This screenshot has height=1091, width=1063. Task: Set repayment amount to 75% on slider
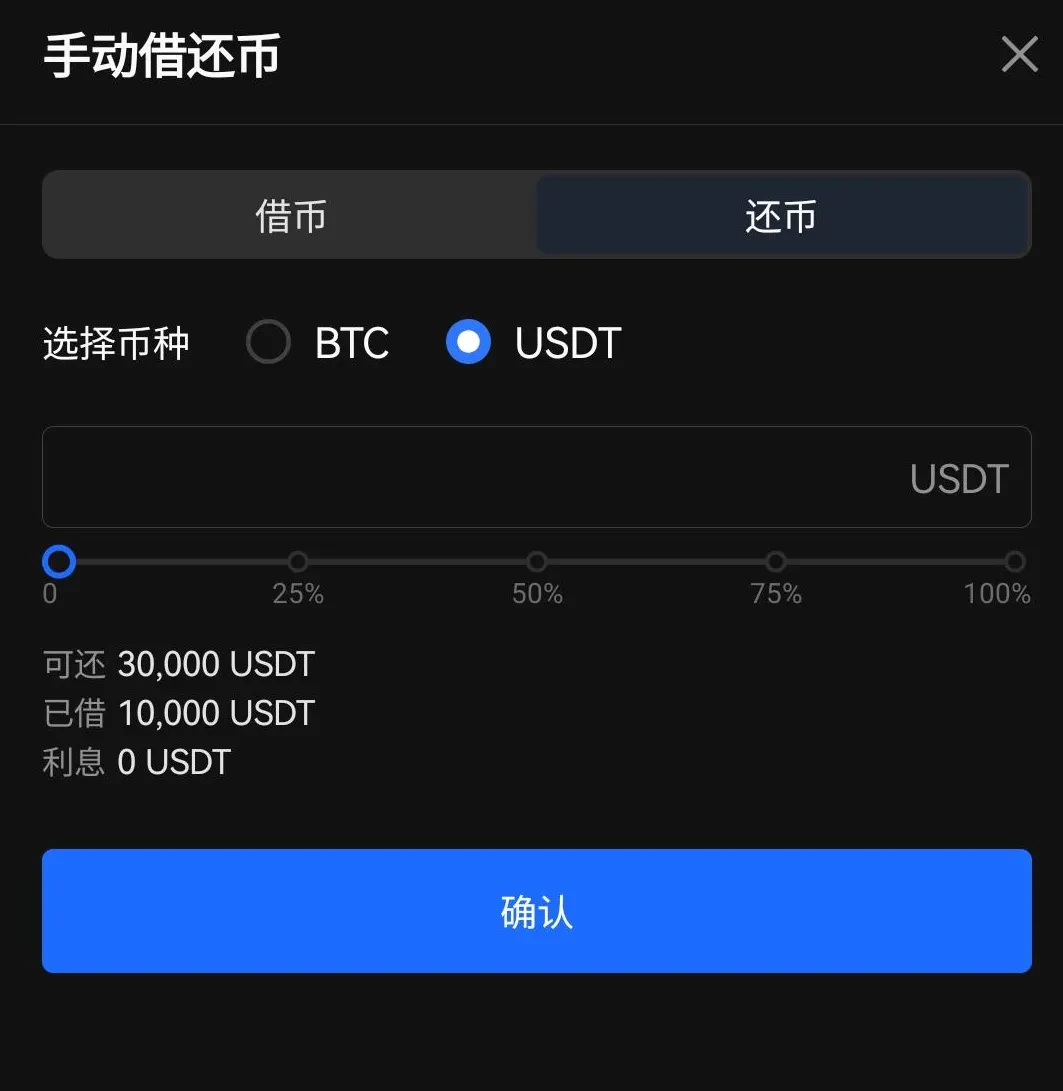tap(776, 562)
